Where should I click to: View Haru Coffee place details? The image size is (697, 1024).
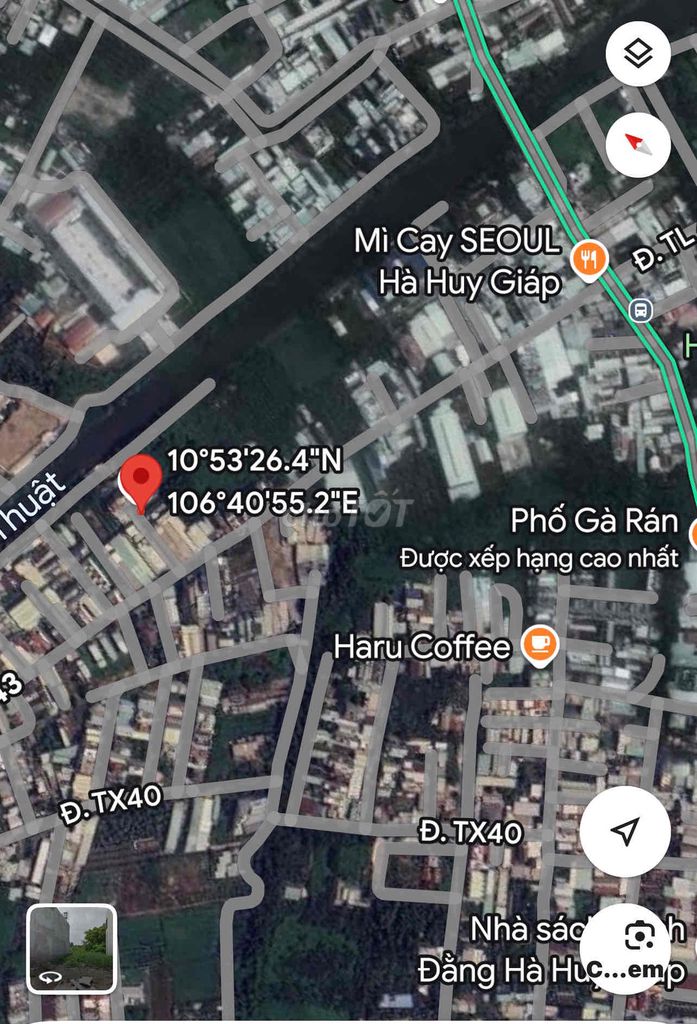coord(541,646)
